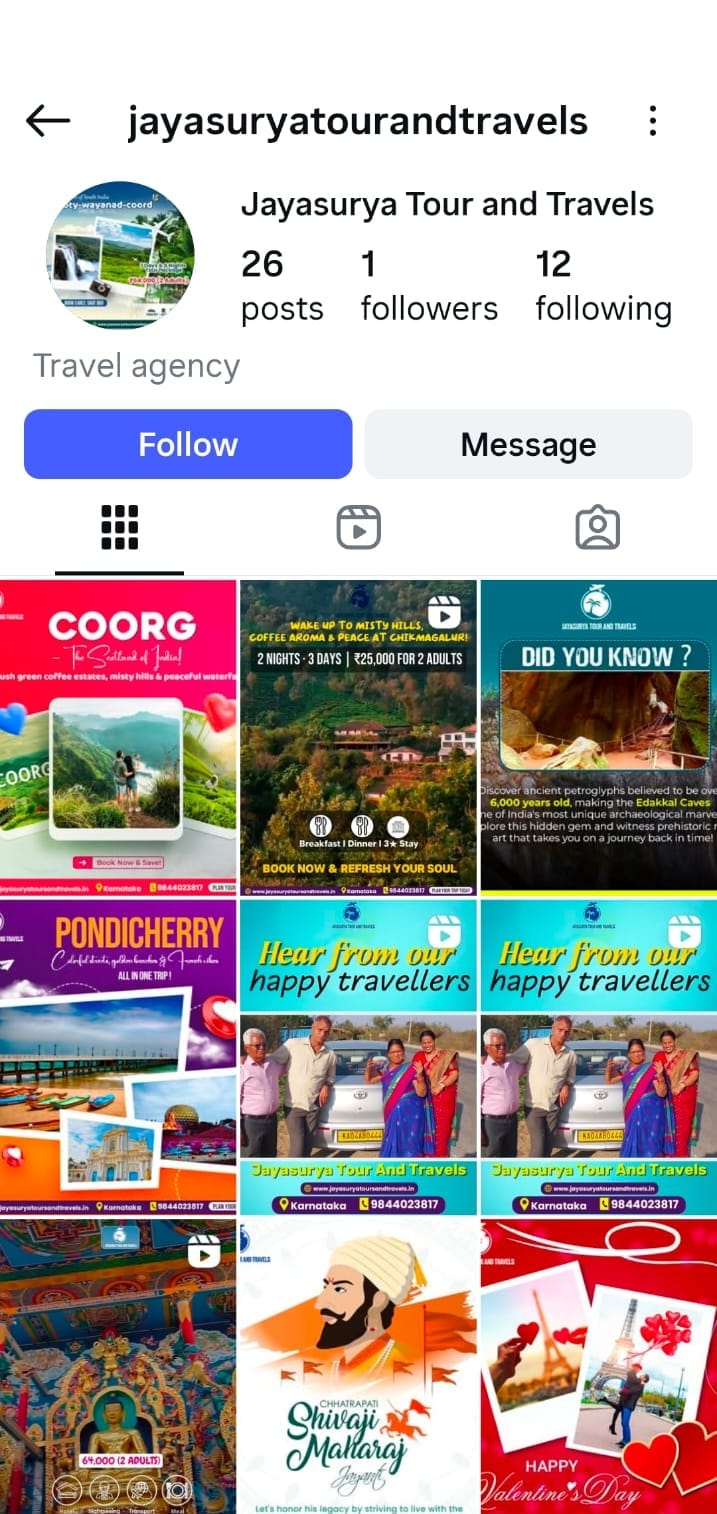717x1514 pixels.
Task: Open the profile picture
Action: click(120, 256)
